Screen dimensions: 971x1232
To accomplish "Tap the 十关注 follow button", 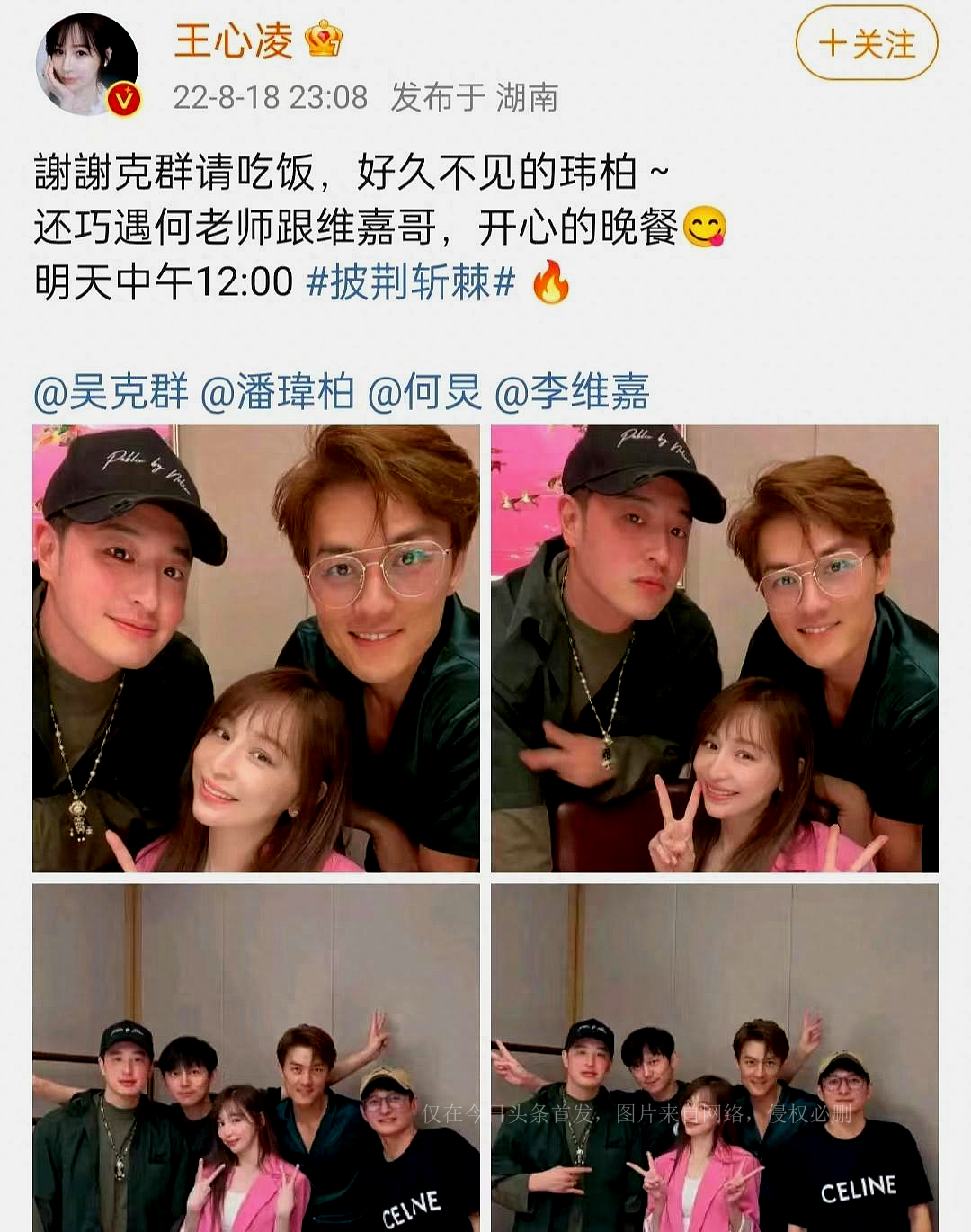I will (x=868, y=44).
